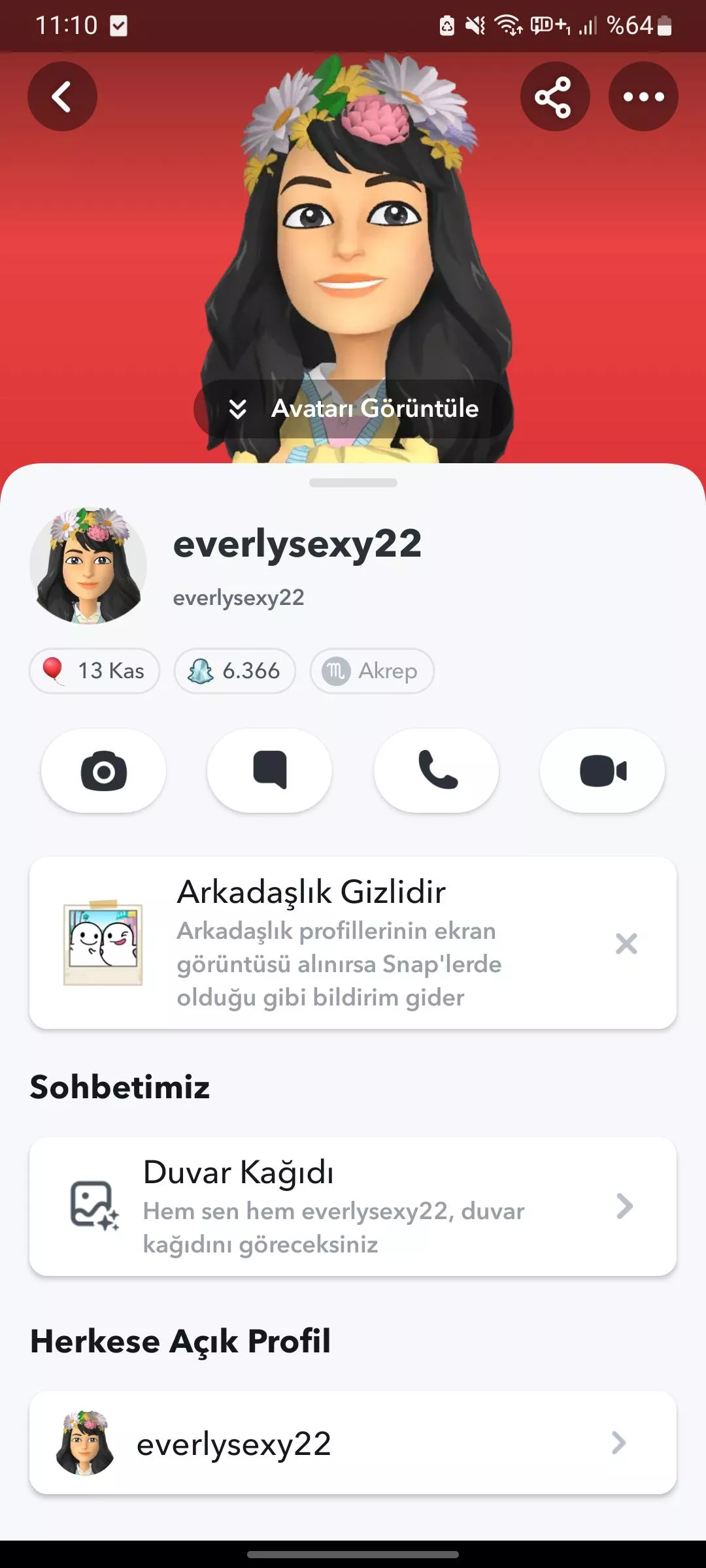Open the Akrep zodiac chip

point(371,671)
